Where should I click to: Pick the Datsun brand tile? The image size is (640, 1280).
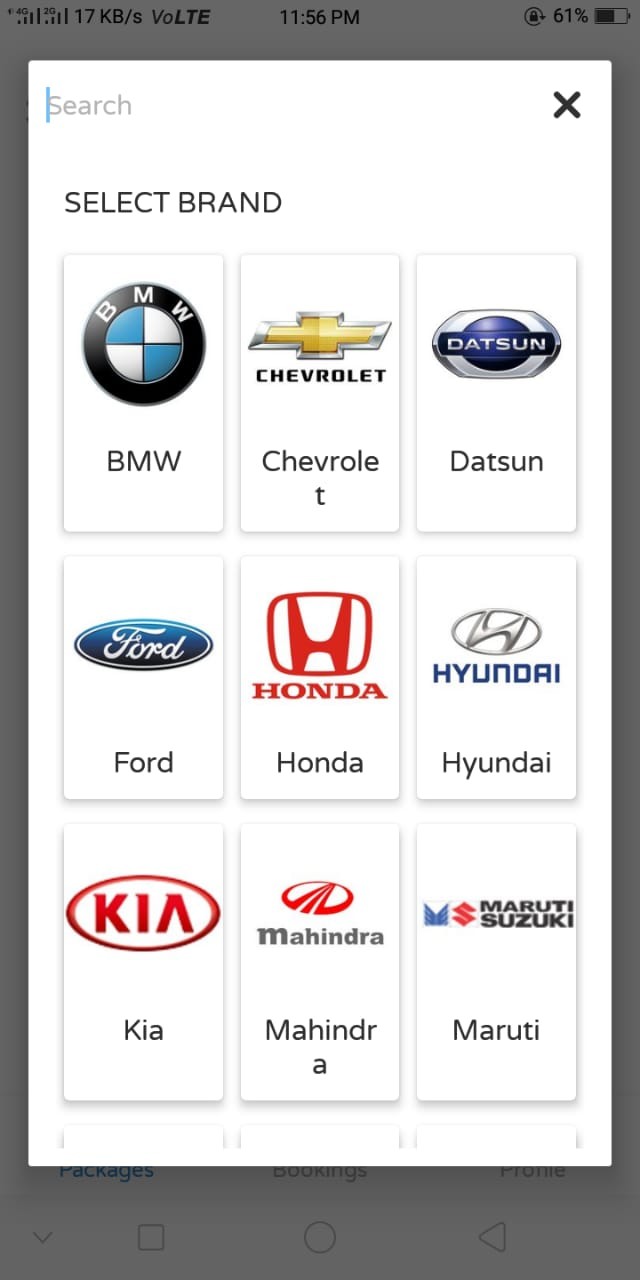point(496,392)
